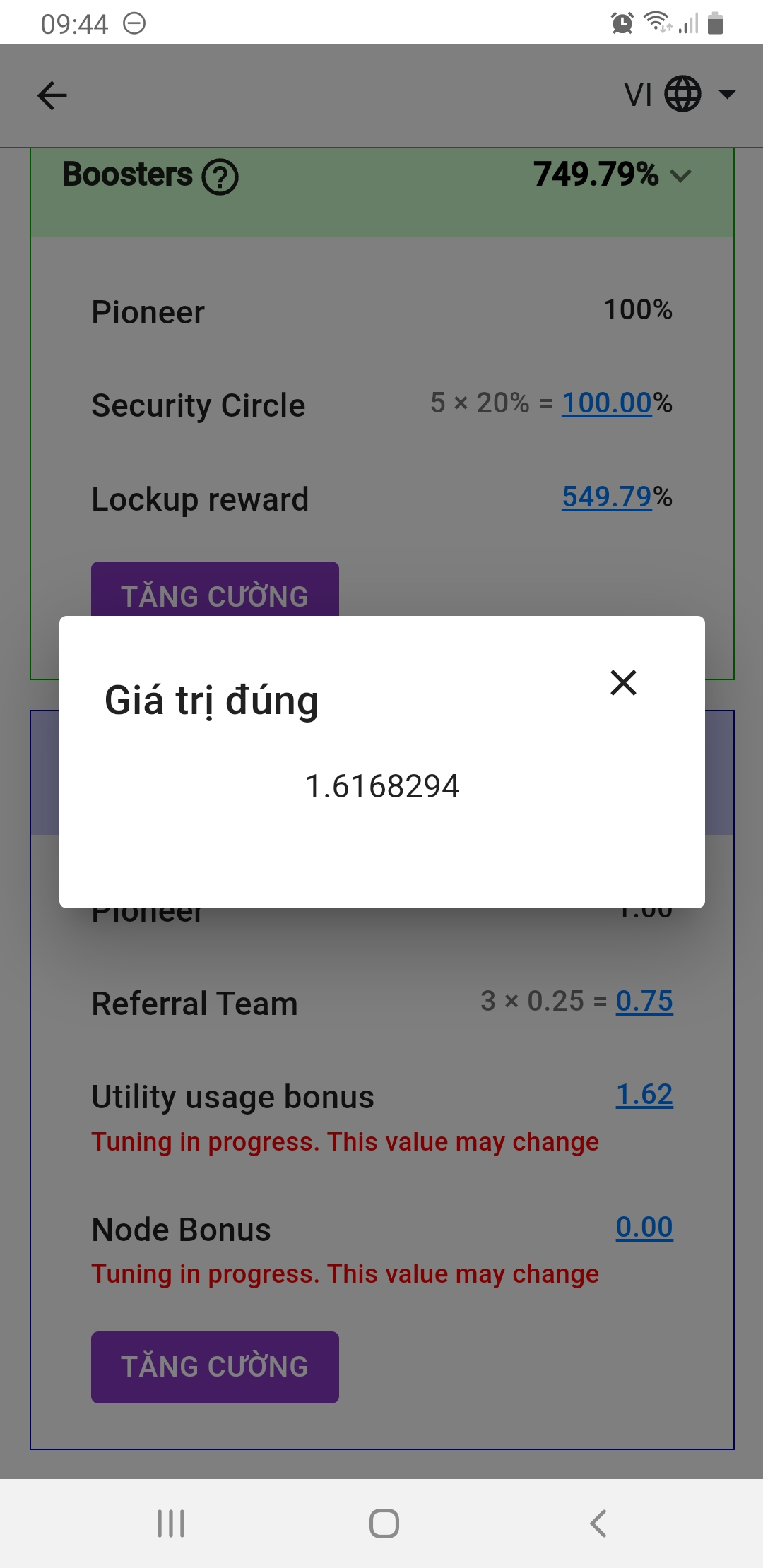This screenshot has width=763, height=1568.
Task: Tap the Security Circle 100.00 link
Action: (606, 403)
